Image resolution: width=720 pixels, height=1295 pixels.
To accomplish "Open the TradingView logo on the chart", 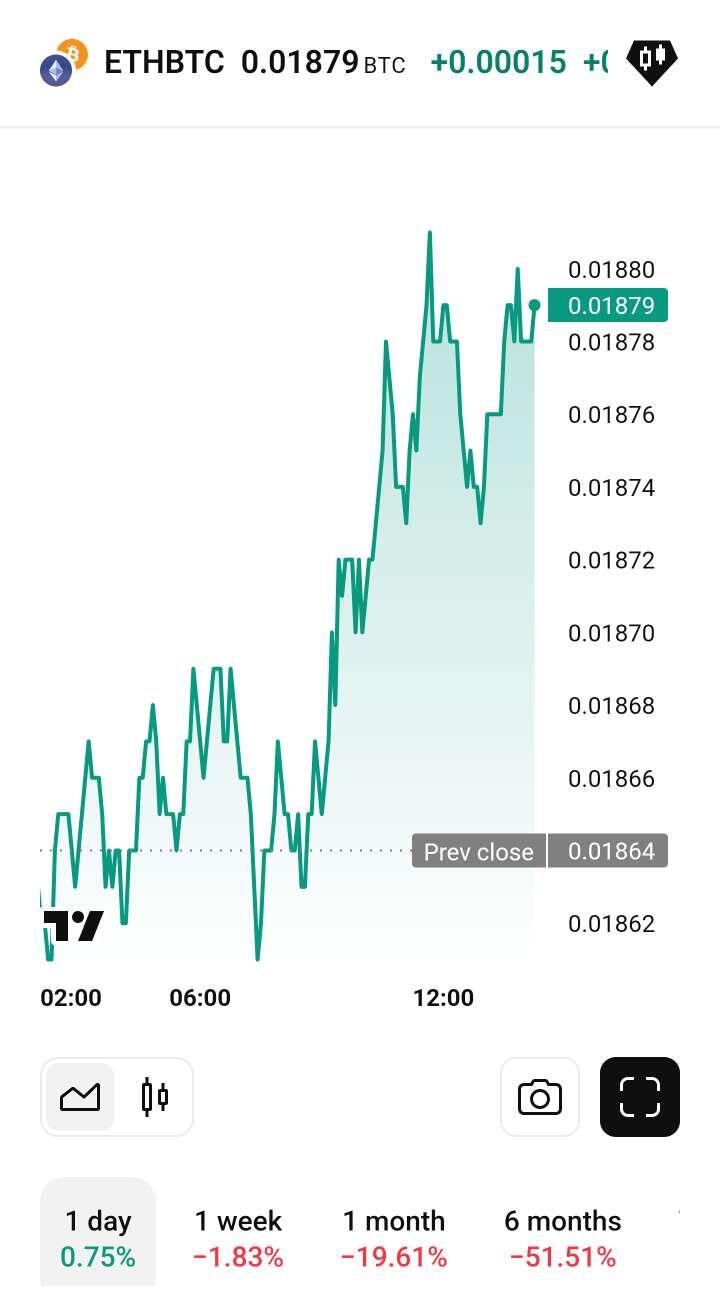I will [x=72, y=926].
